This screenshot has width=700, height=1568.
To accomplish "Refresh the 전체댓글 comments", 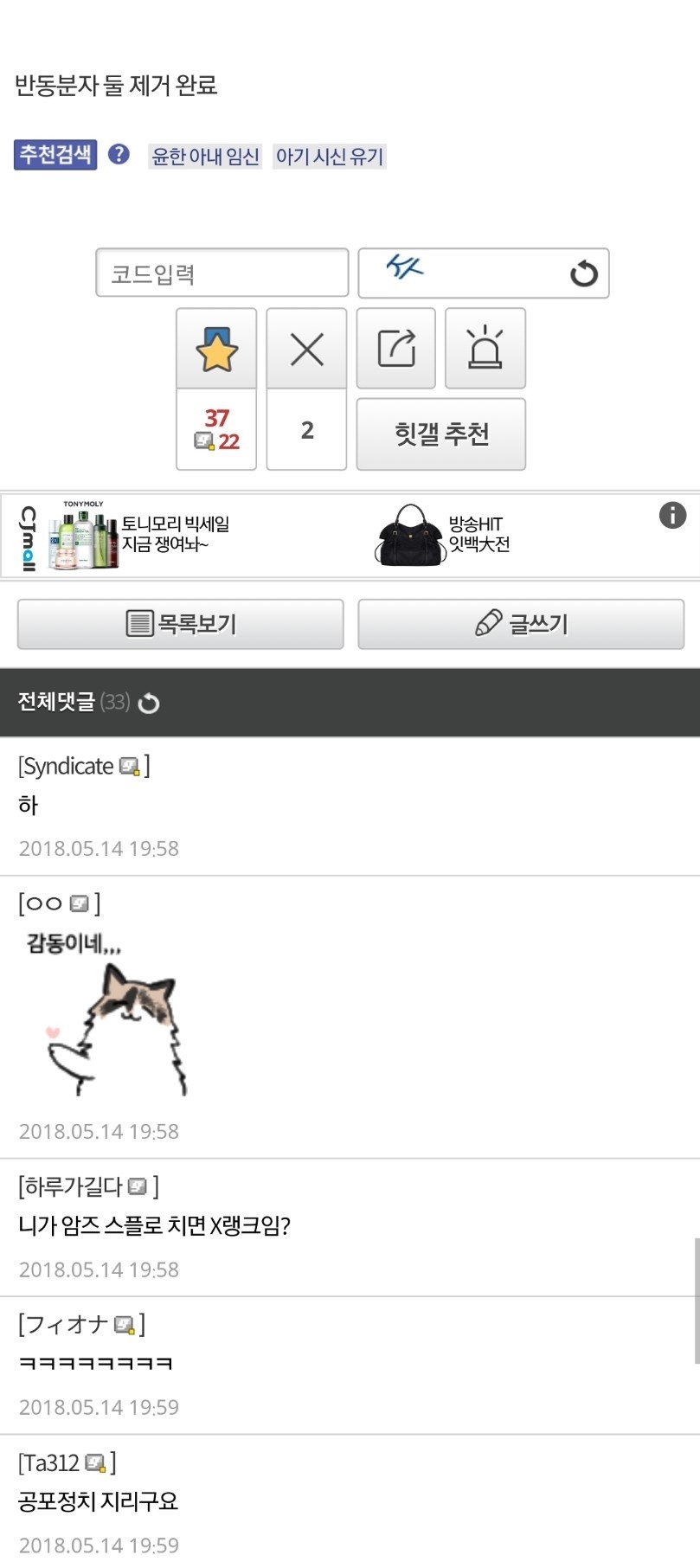I will [149, 703].
